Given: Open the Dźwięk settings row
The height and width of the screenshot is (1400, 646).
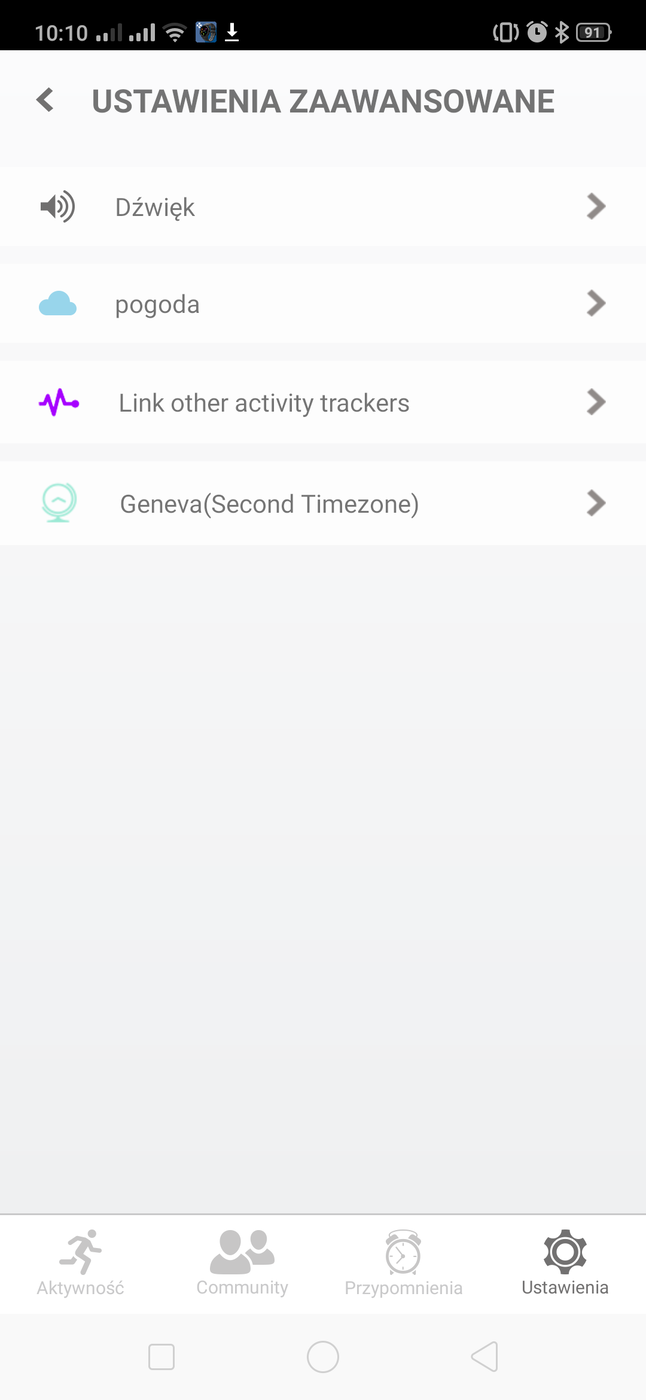Looking at the screenshot, I should tap(322, 207).
